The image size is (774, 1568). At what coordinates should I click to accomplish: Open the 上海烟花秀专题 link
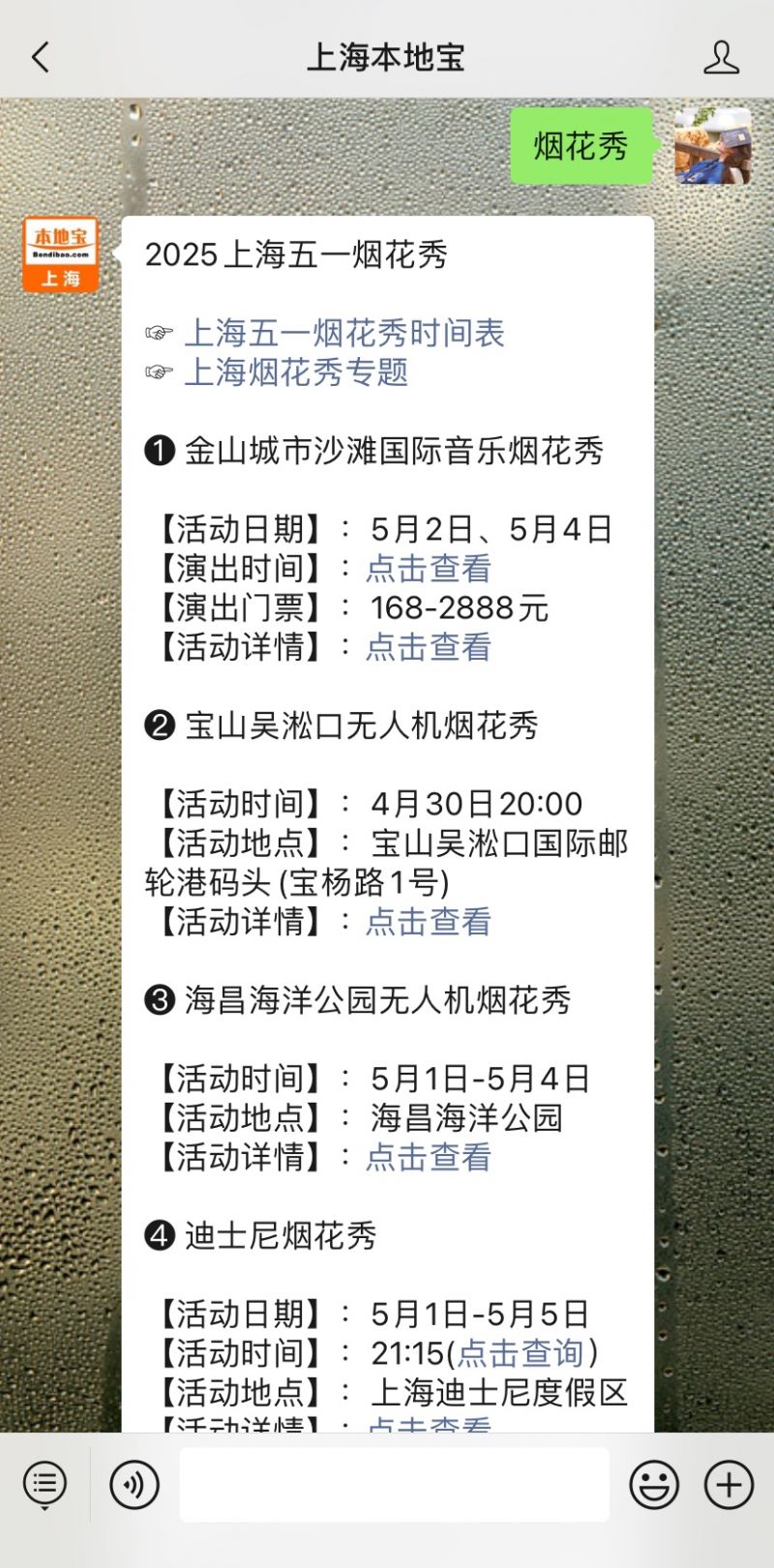pyautogui.click(x=296, y=372)
